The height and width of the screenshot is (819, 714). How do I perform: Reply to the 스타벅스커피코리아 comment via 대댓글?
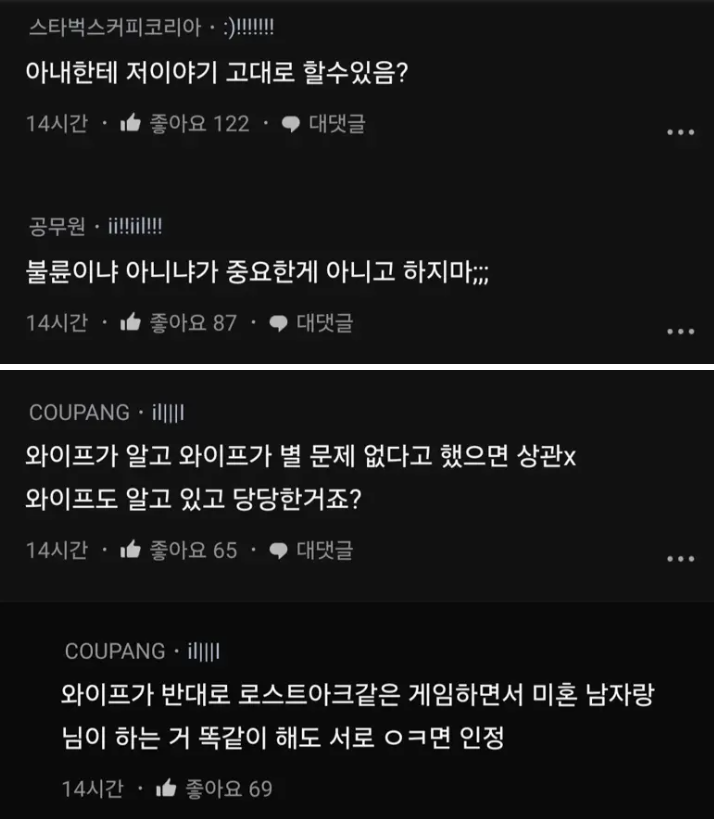click(x=323, y=125)
